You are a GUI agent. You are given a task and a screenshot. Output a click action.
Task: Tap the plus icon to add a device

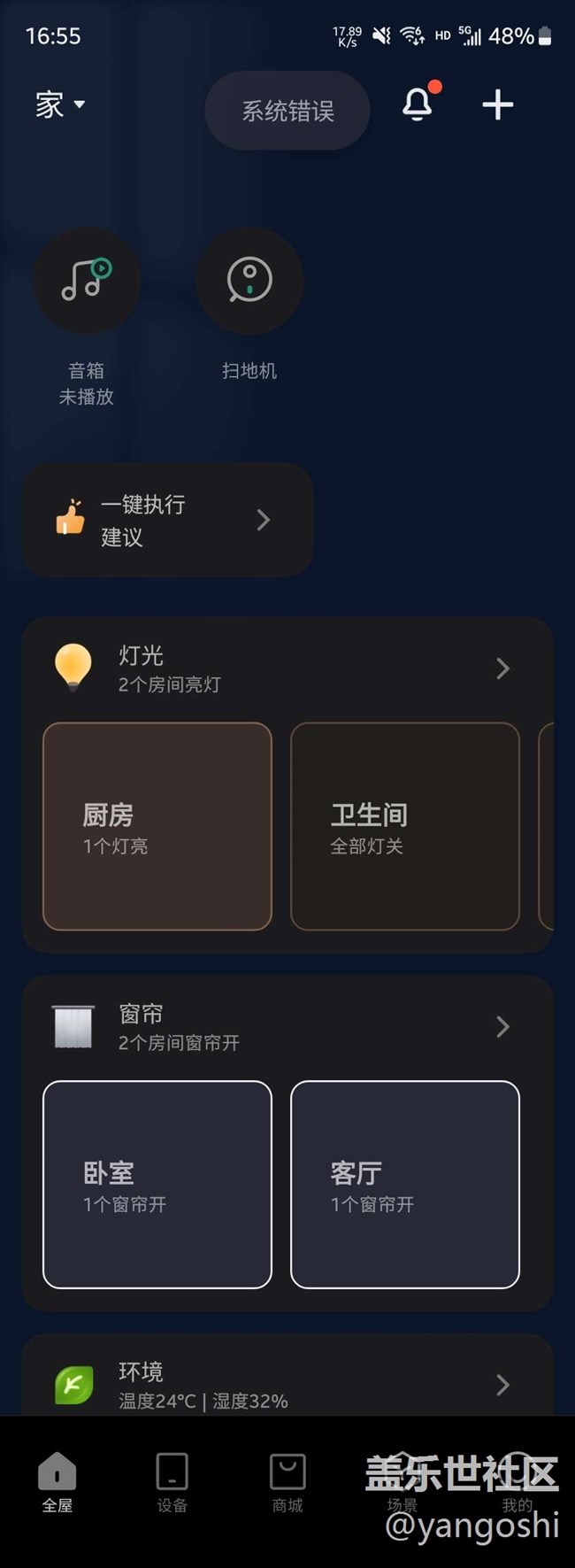tap(497, 104)
